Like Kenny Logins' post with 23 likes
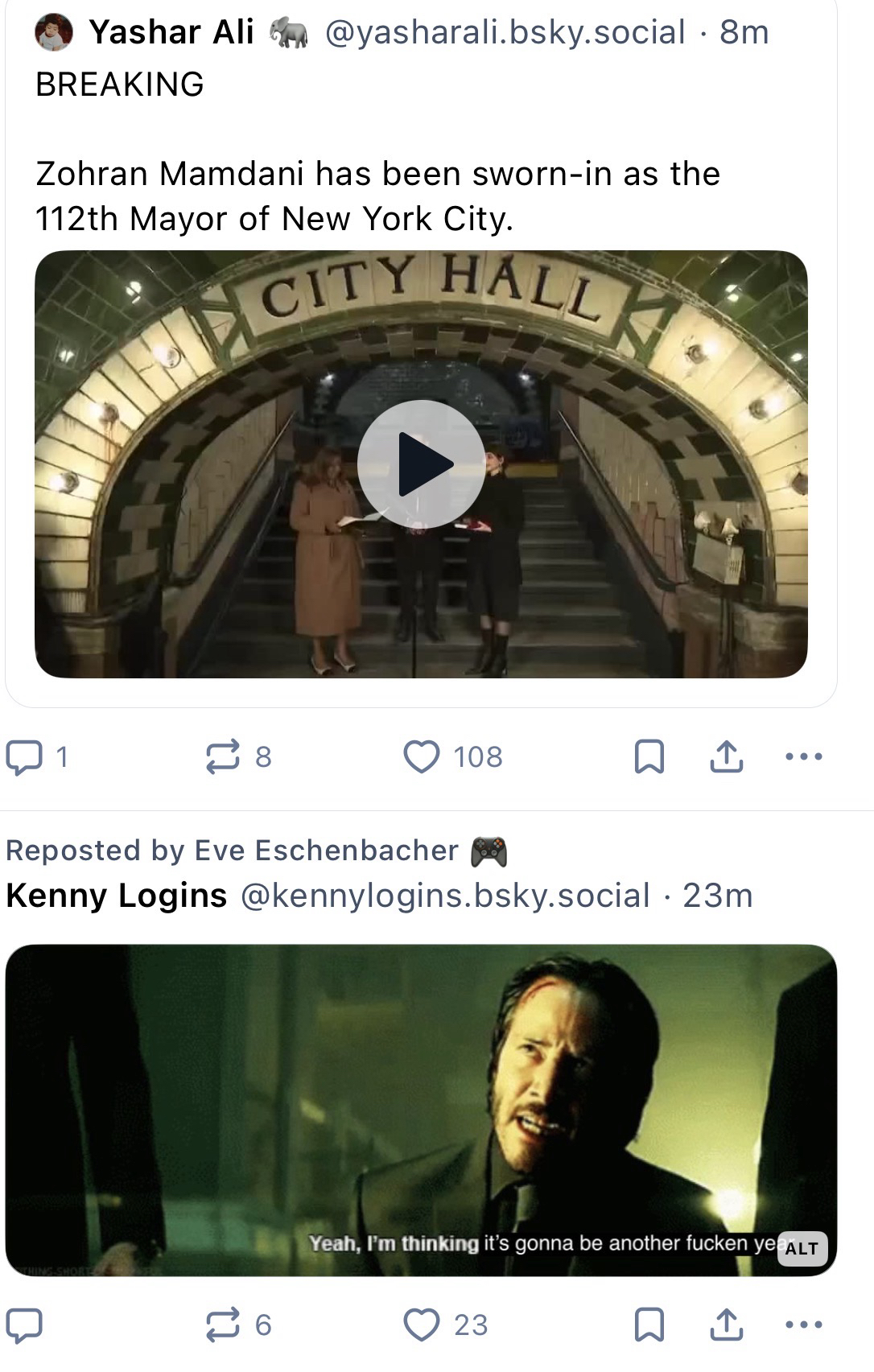This screenshot has height=1372, width=874. tap(422, 1325)
